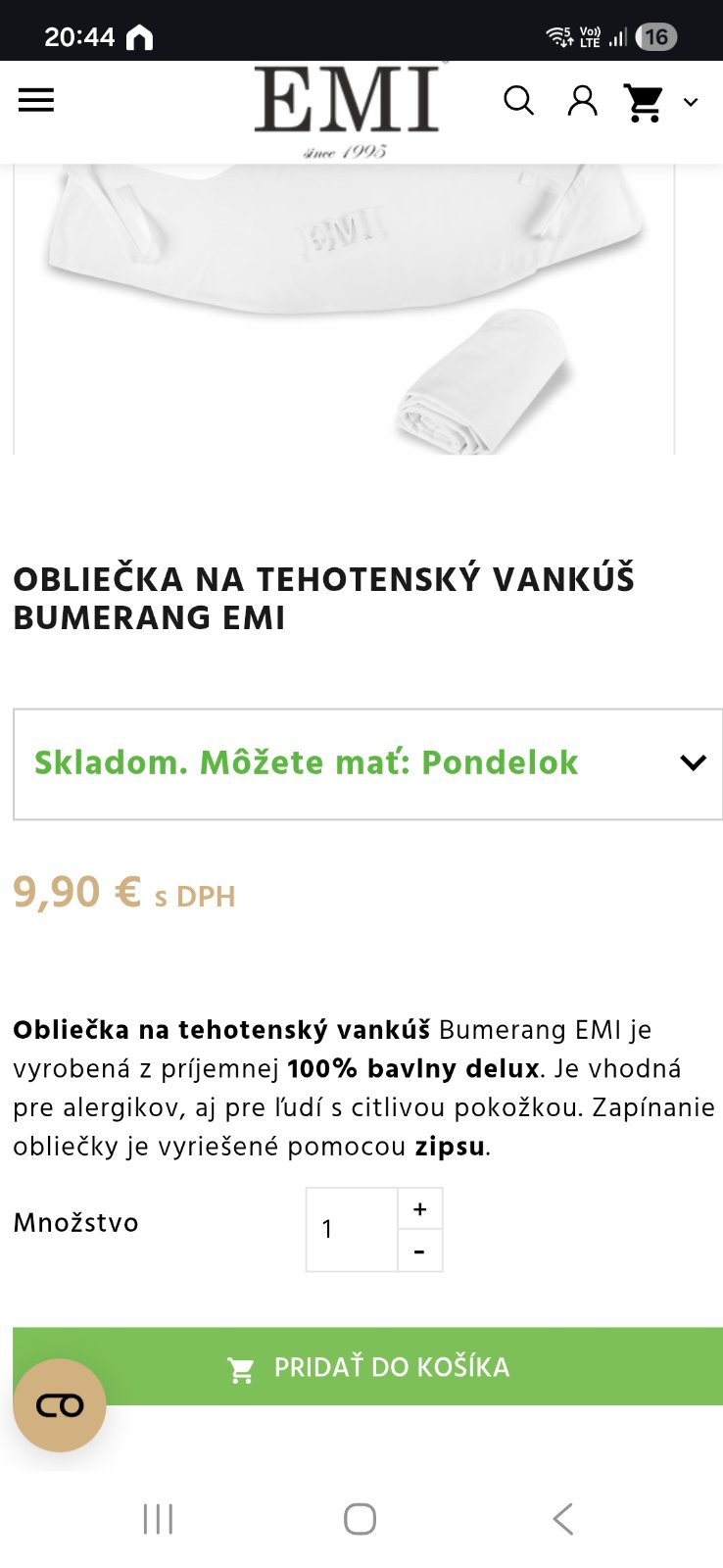The height and width of the screenshot is (1568, 723).
Task: Go to the phone home screen
Action: [x=360, y=1519]
